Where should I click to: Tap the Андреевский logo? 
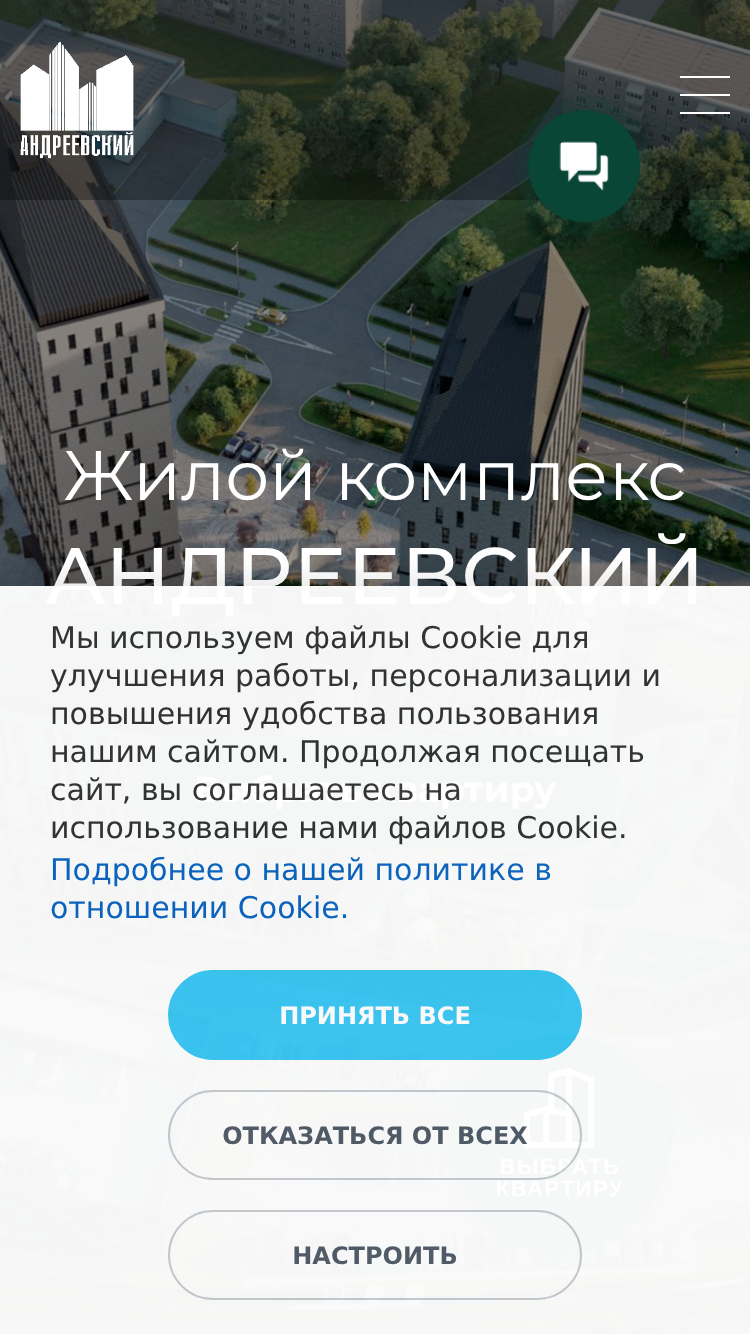click(x=77, y=99)
